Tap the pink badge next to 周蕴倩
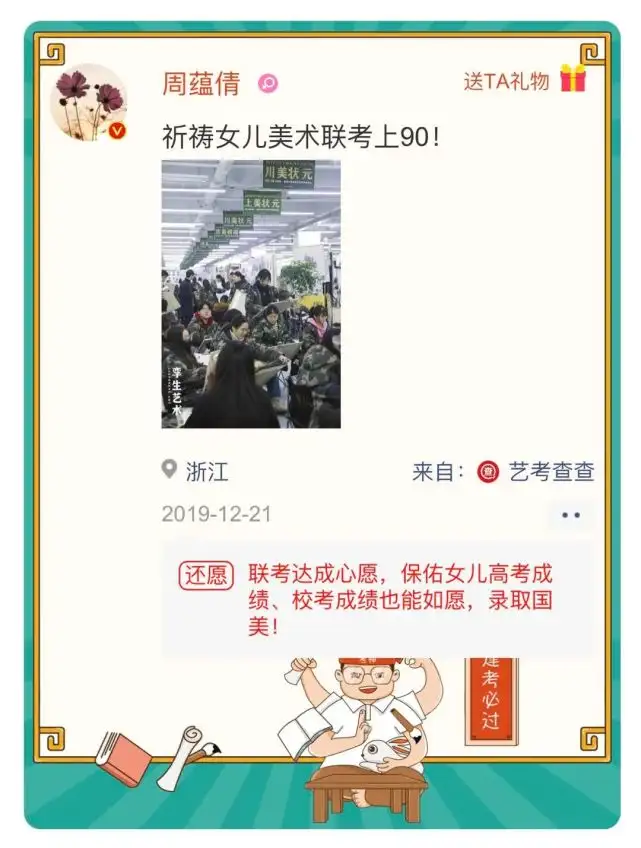 click(268, 83)
